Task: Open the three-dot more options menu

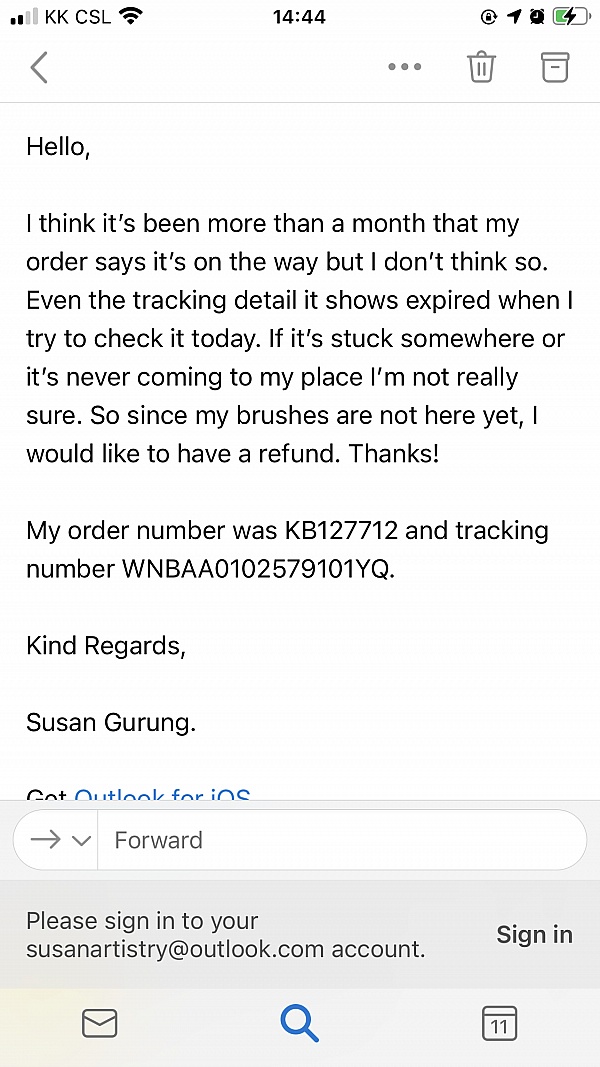Action: (x=404, y=68)
